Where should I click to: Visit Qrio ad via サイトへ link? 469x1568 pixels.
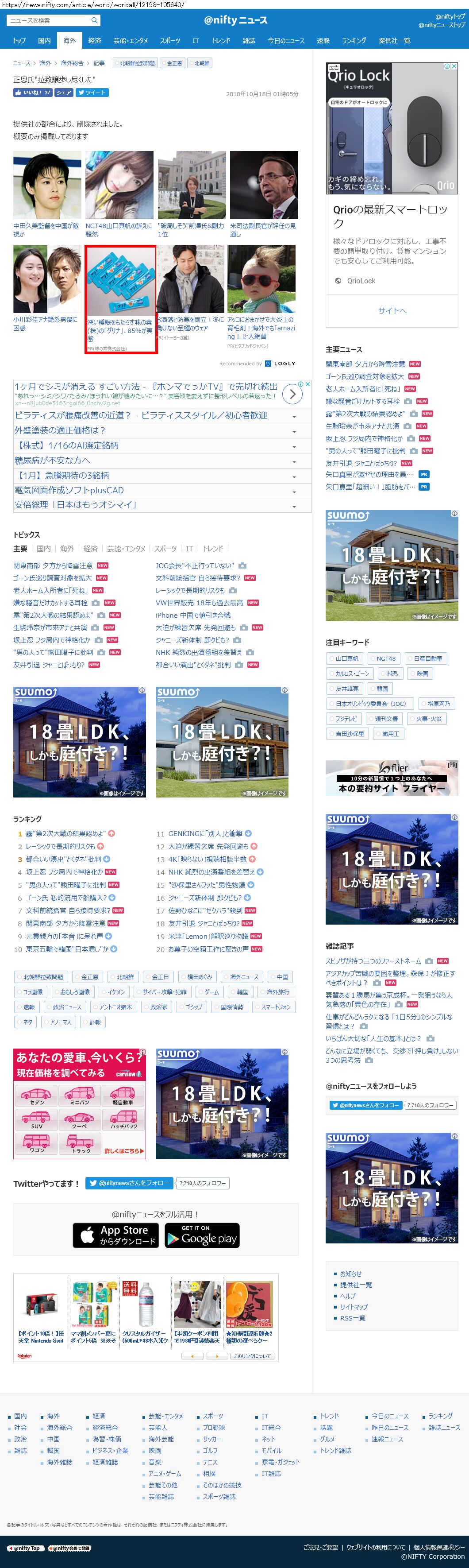click(x=392, y=310)
